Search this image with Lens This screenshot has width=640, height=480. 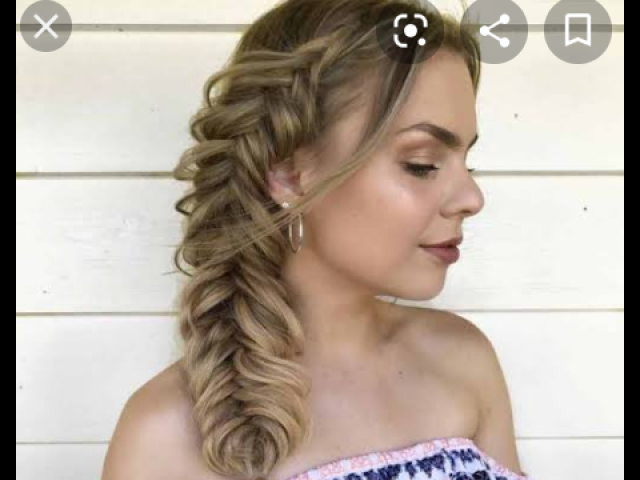coord(410,31)
